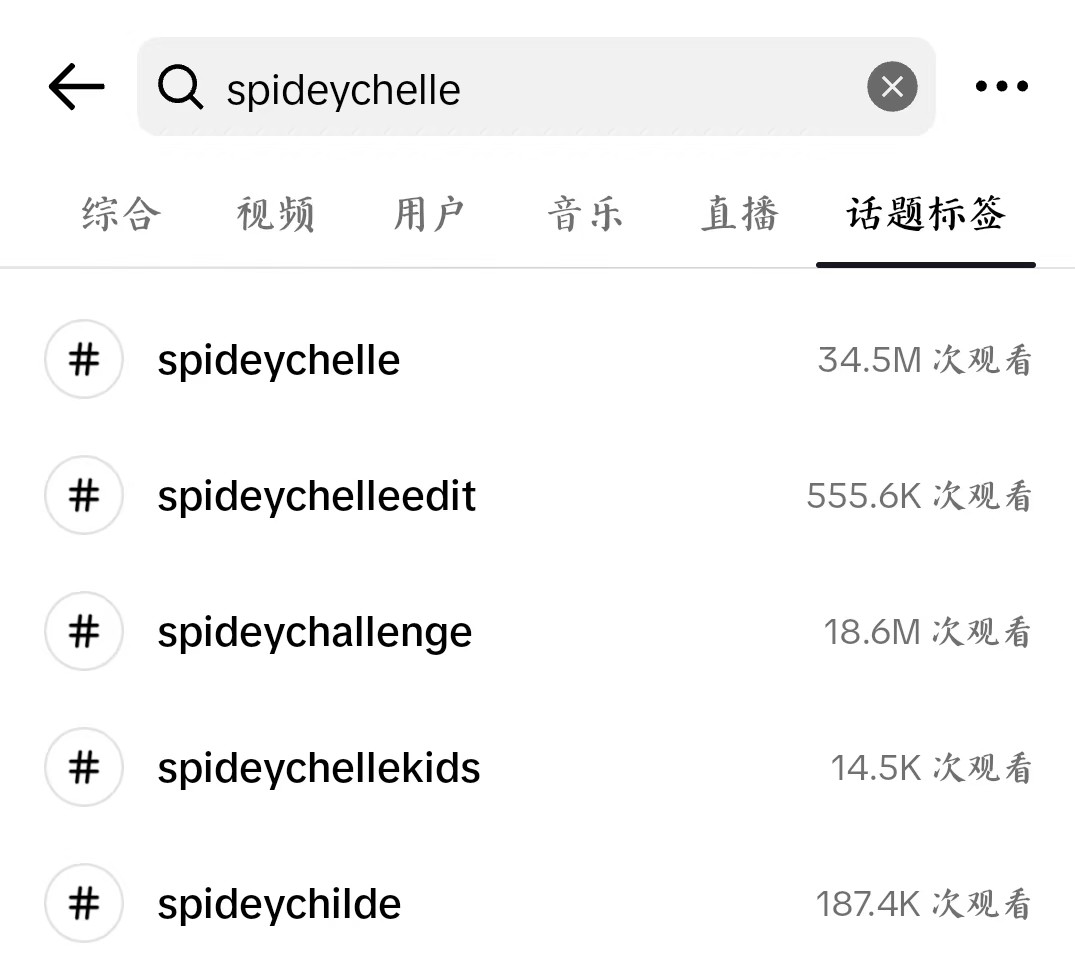Image resolution: width=1075 pixels, height=976 pixels.
Task: Switch to the 综合 tab
Action: 121,214
